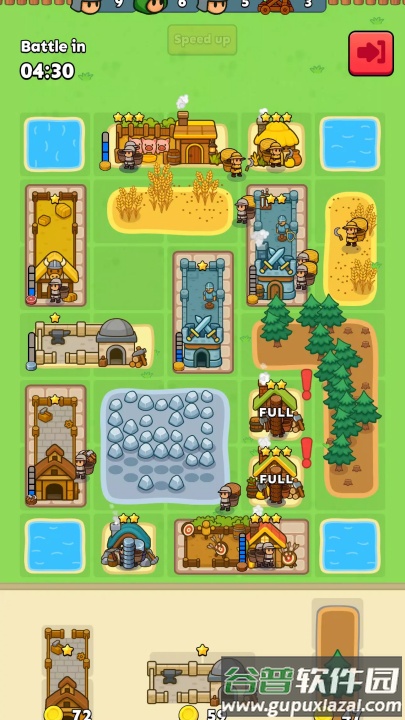
Task: Buy the workshop card costing 72 coins
Action: (68, 672)
